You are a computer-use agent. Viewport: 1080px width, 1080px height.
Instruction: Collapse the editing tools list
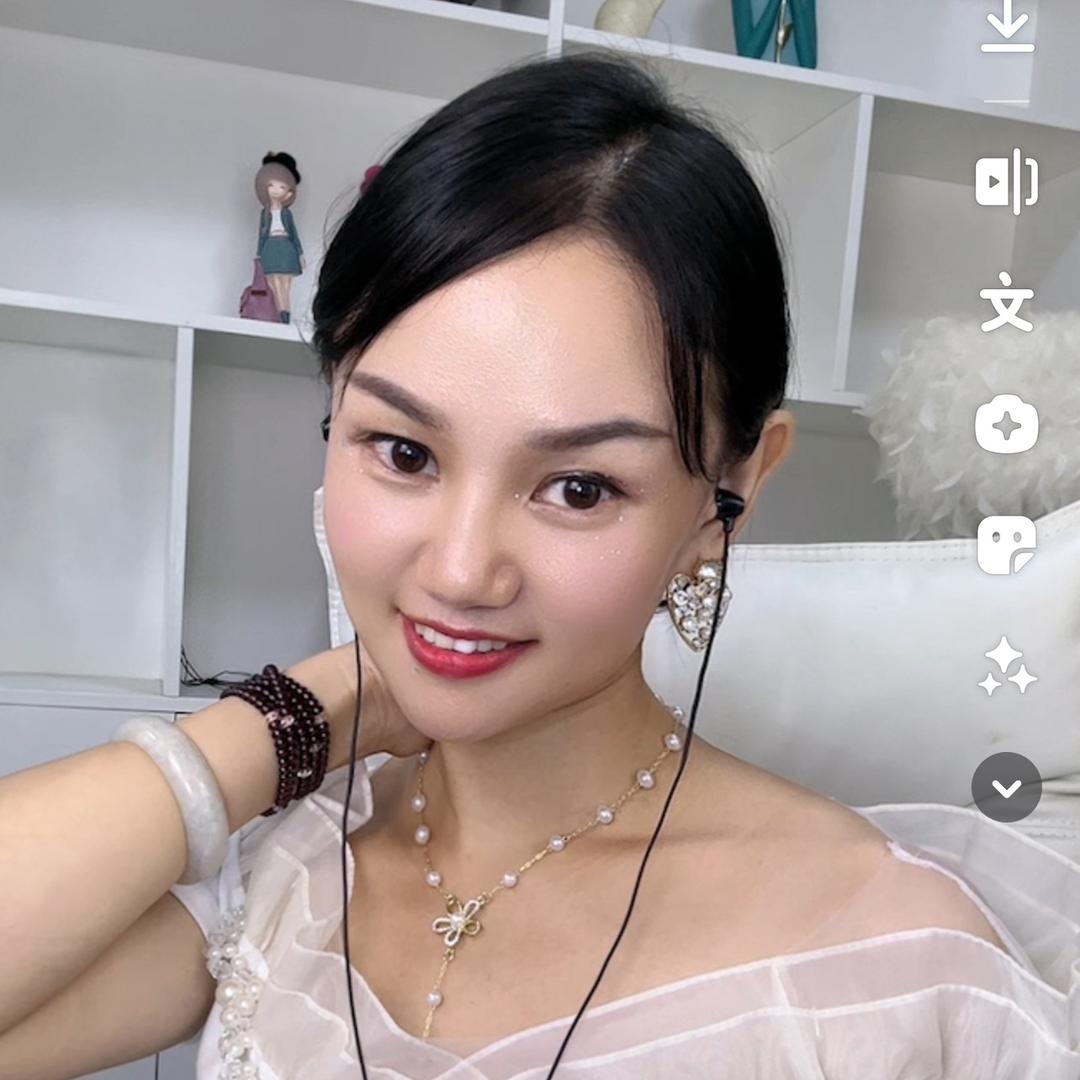(x=1006, y=788)
